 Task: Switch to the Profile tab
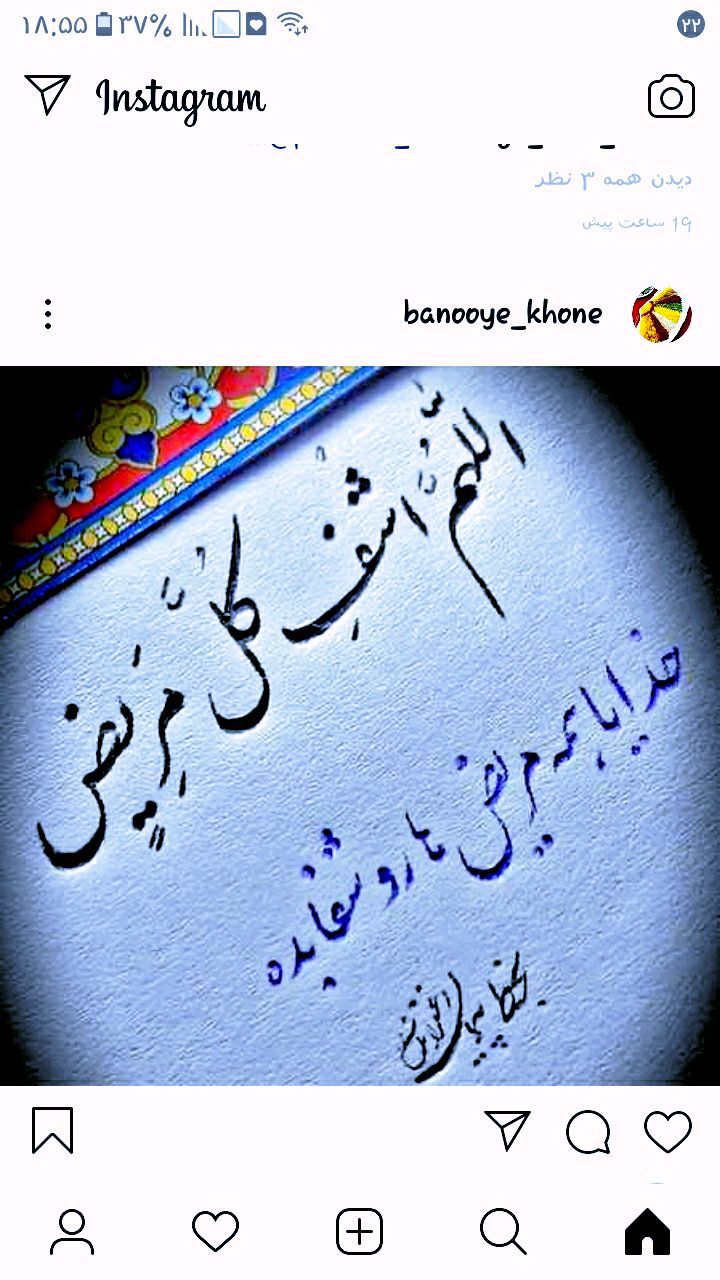(72, 1231)
